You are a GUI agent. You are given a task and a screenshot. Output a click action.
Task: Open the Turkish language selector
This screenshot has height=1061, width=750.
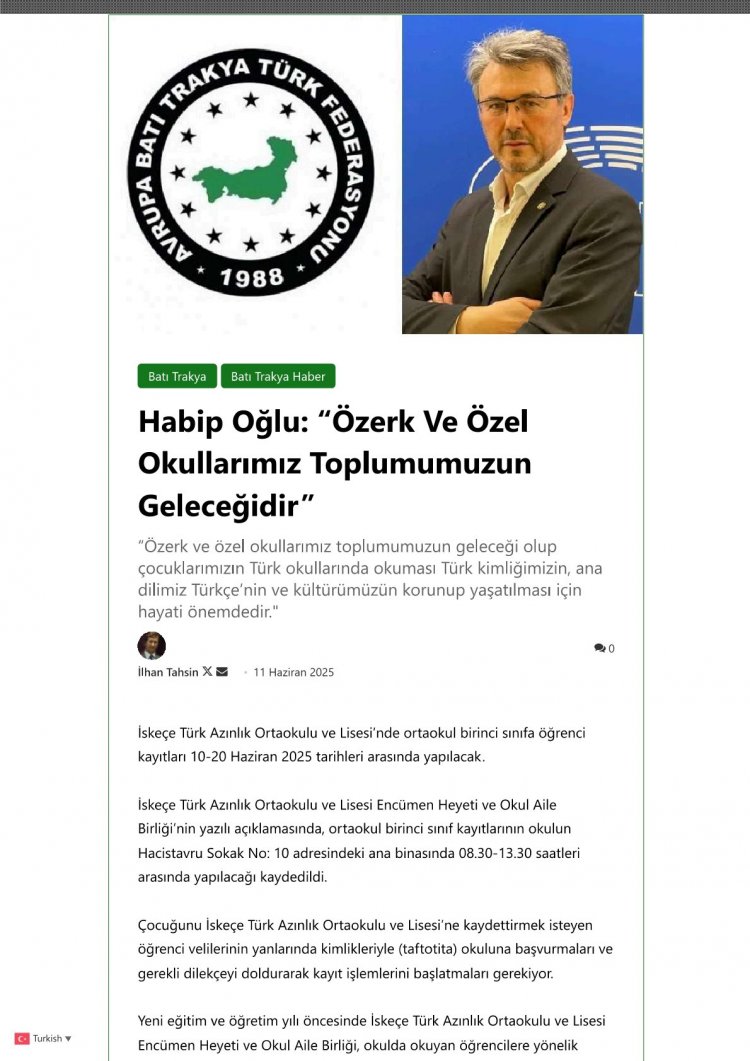click(43, 1038)
